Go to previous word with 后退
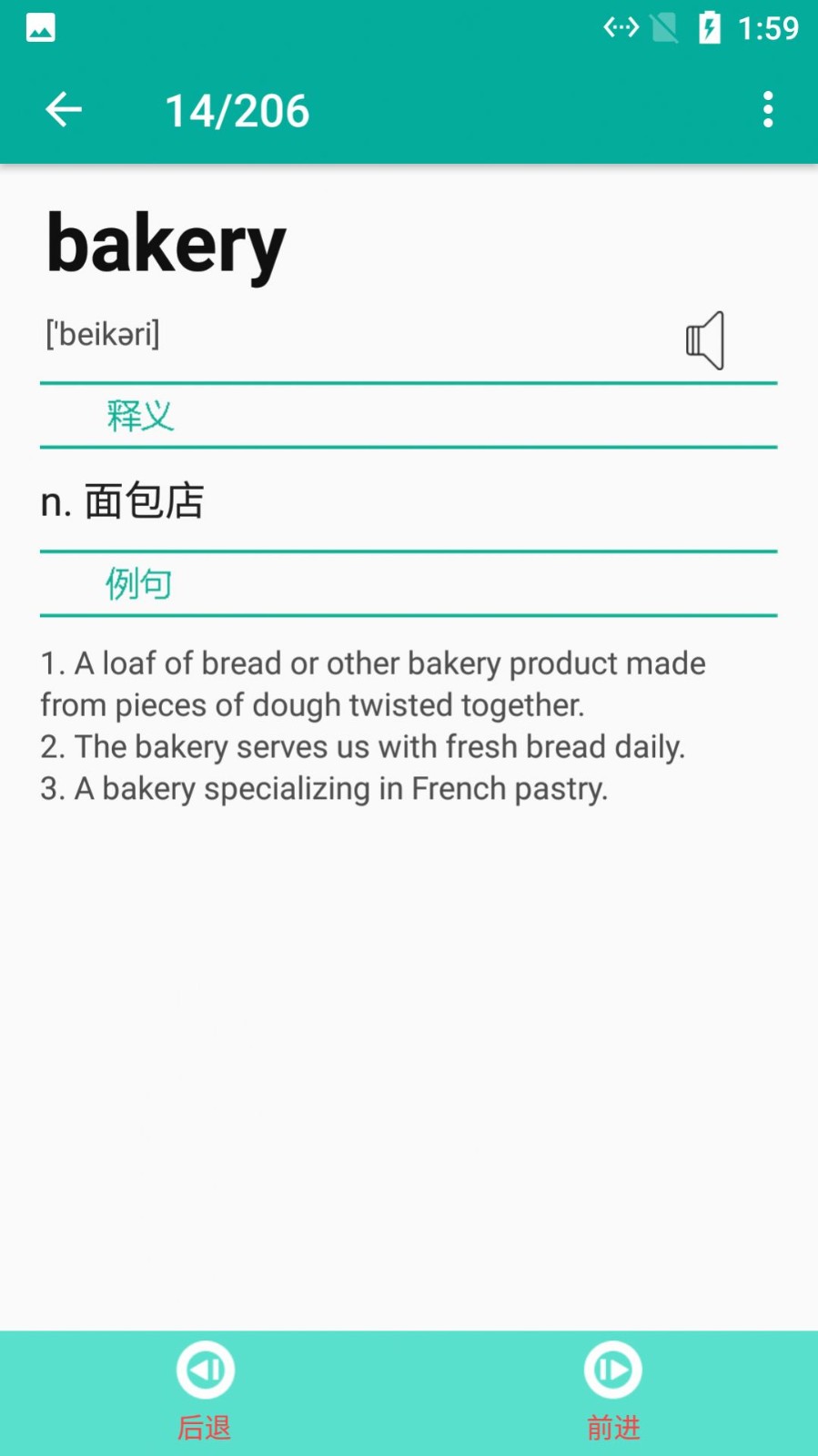 205,1389
